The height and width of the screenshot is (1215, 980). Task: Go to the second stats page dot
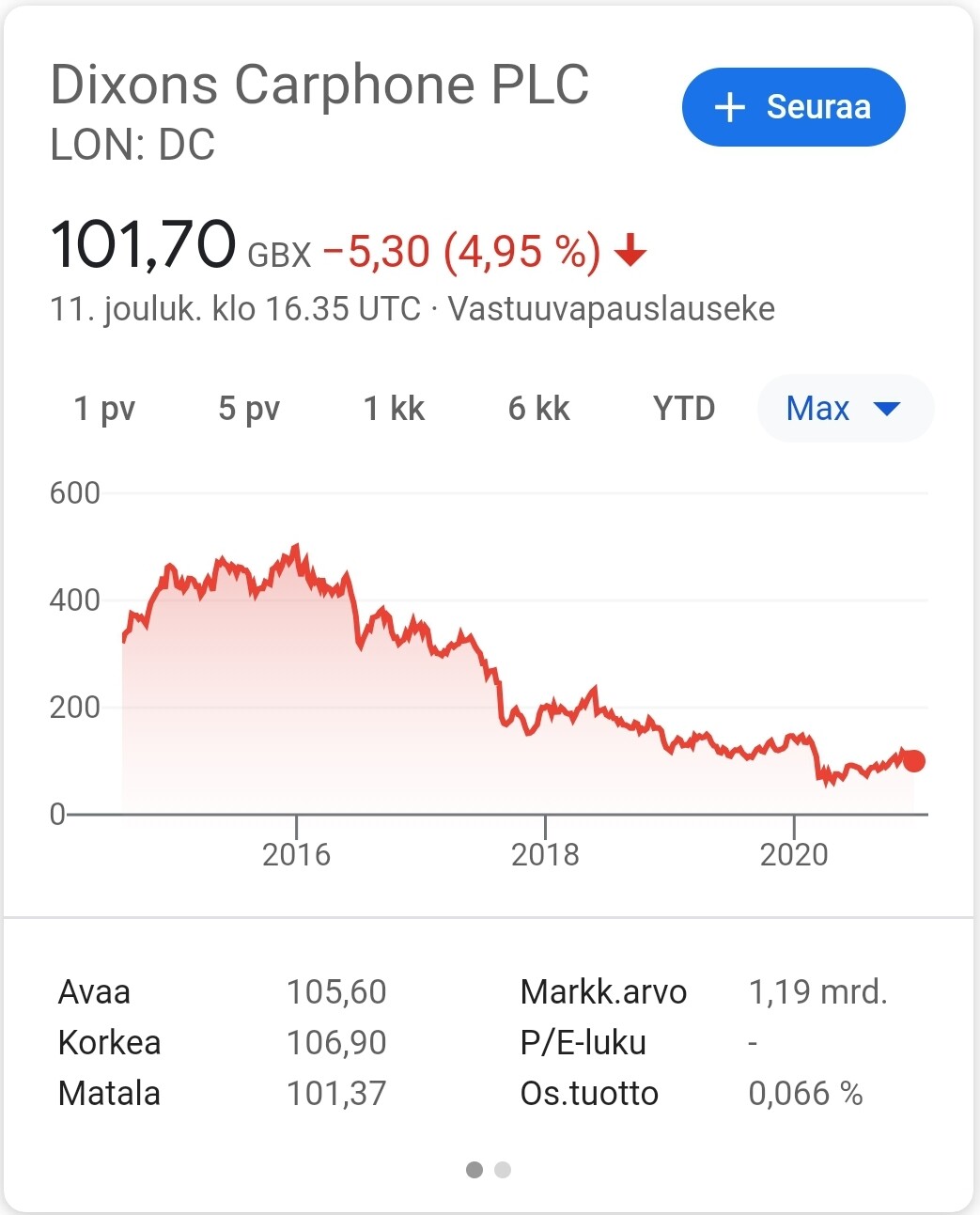[503, 1170]
